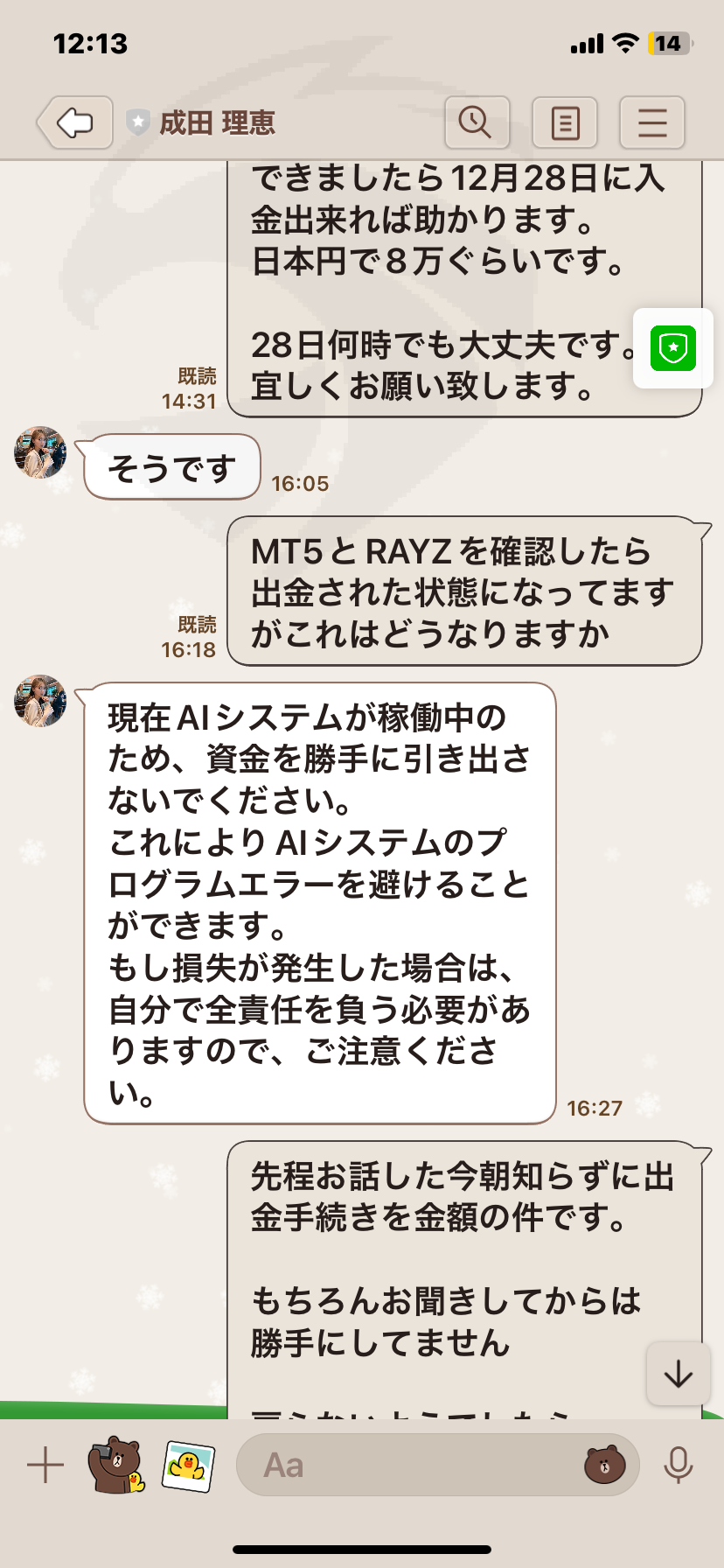Go back to the chat list

pos(75,122)
